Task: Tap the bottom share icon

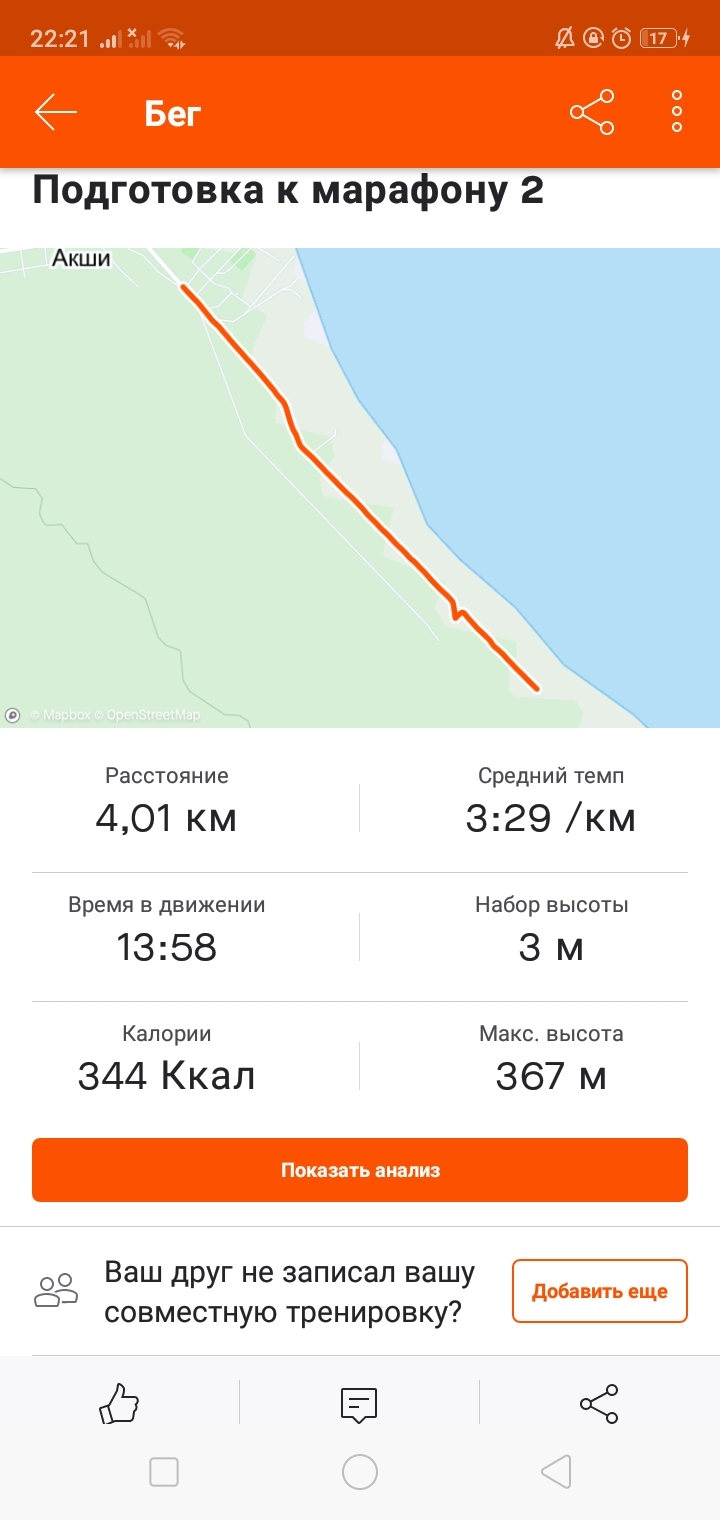Action: point(599,1404)
